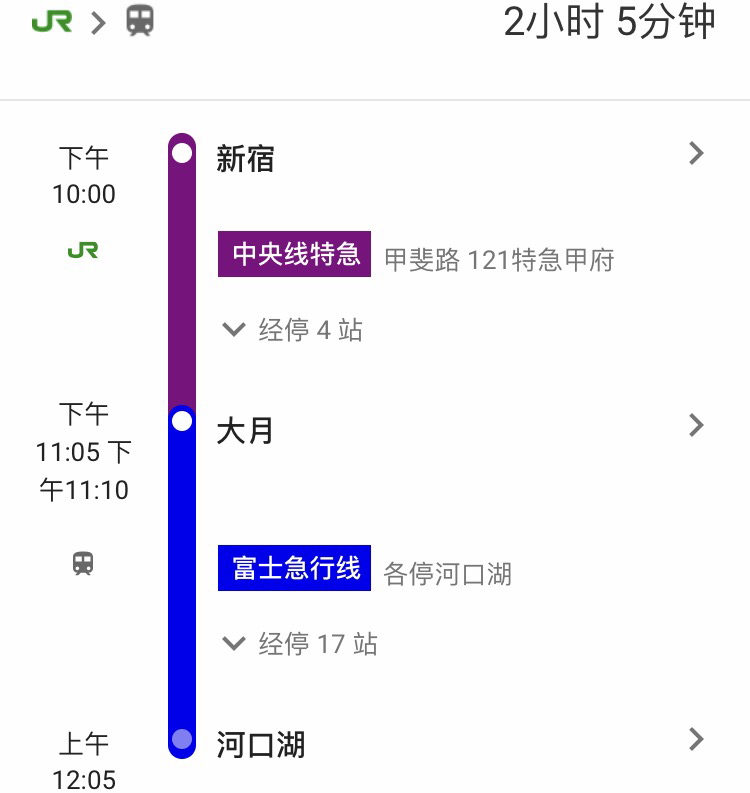Open the 河口湖 station details
This screenshot has width=750, height=793.
(x=696, y=740)
